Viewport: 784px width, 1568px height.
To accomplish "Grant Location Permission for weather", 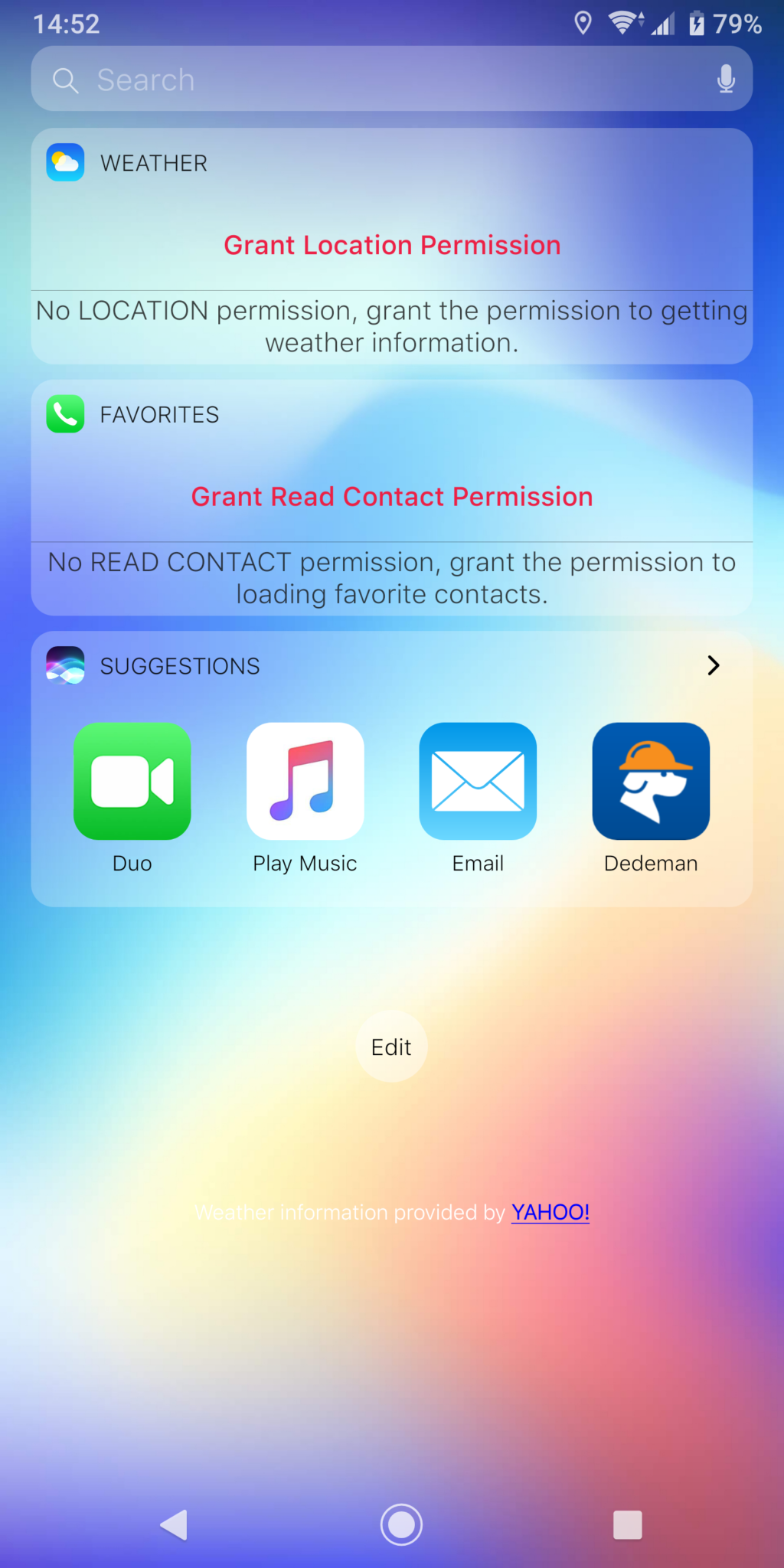I will [392, 245].
